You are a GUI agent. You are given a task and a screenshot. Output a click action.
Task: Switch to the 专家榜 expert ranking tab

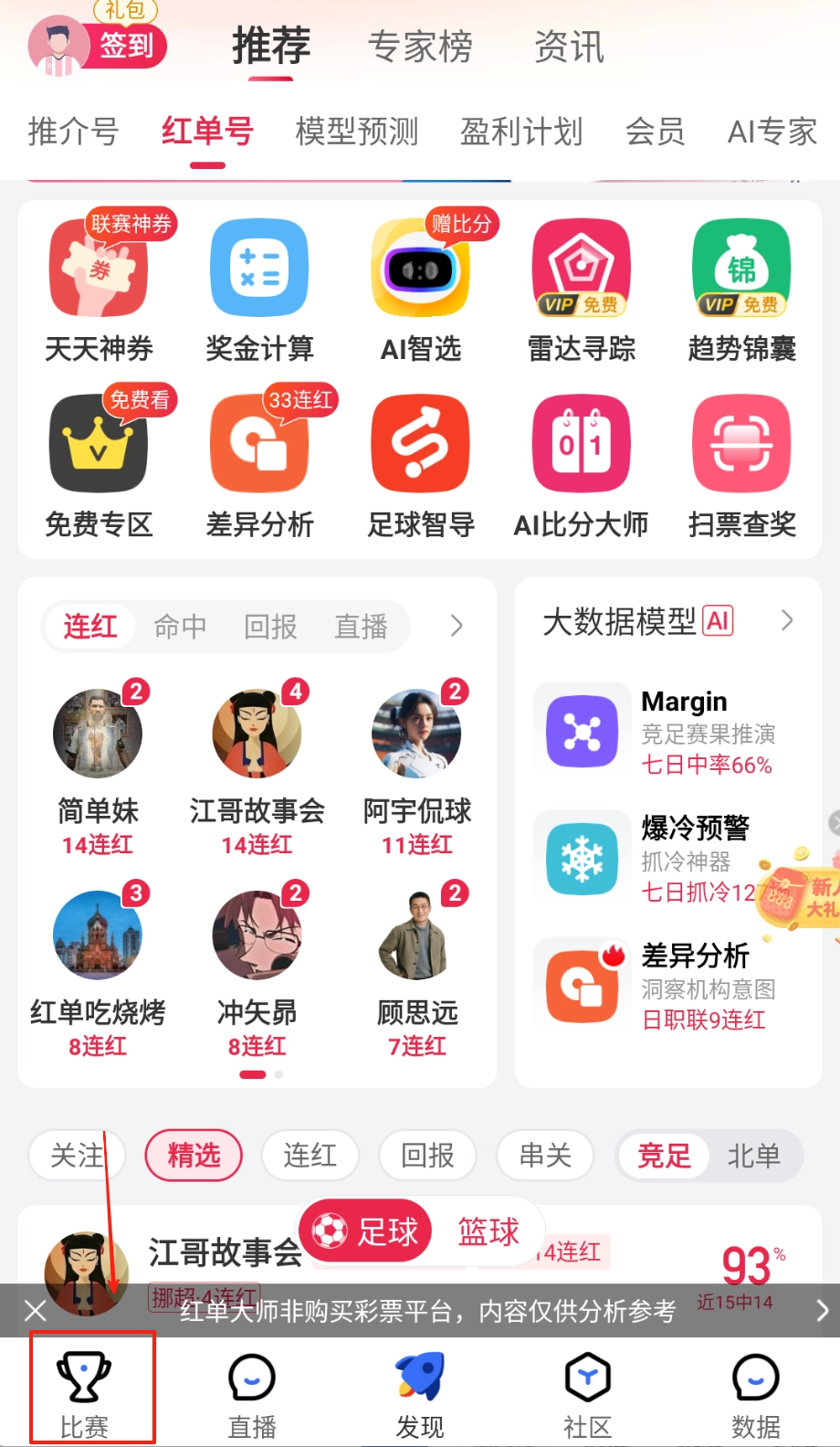tap(419, 47)
